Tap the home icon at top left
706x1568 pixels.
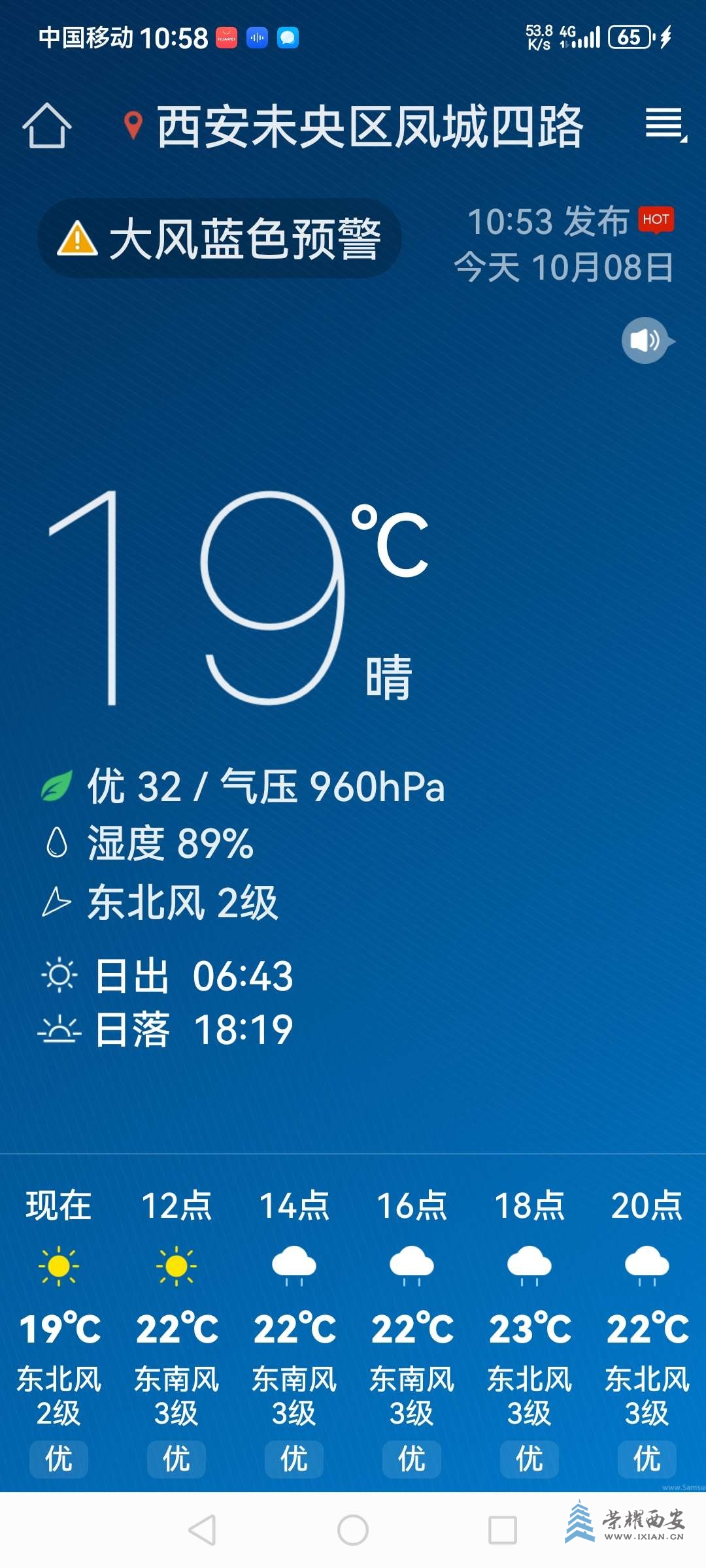pyautogui.click(x=46, y=125)
